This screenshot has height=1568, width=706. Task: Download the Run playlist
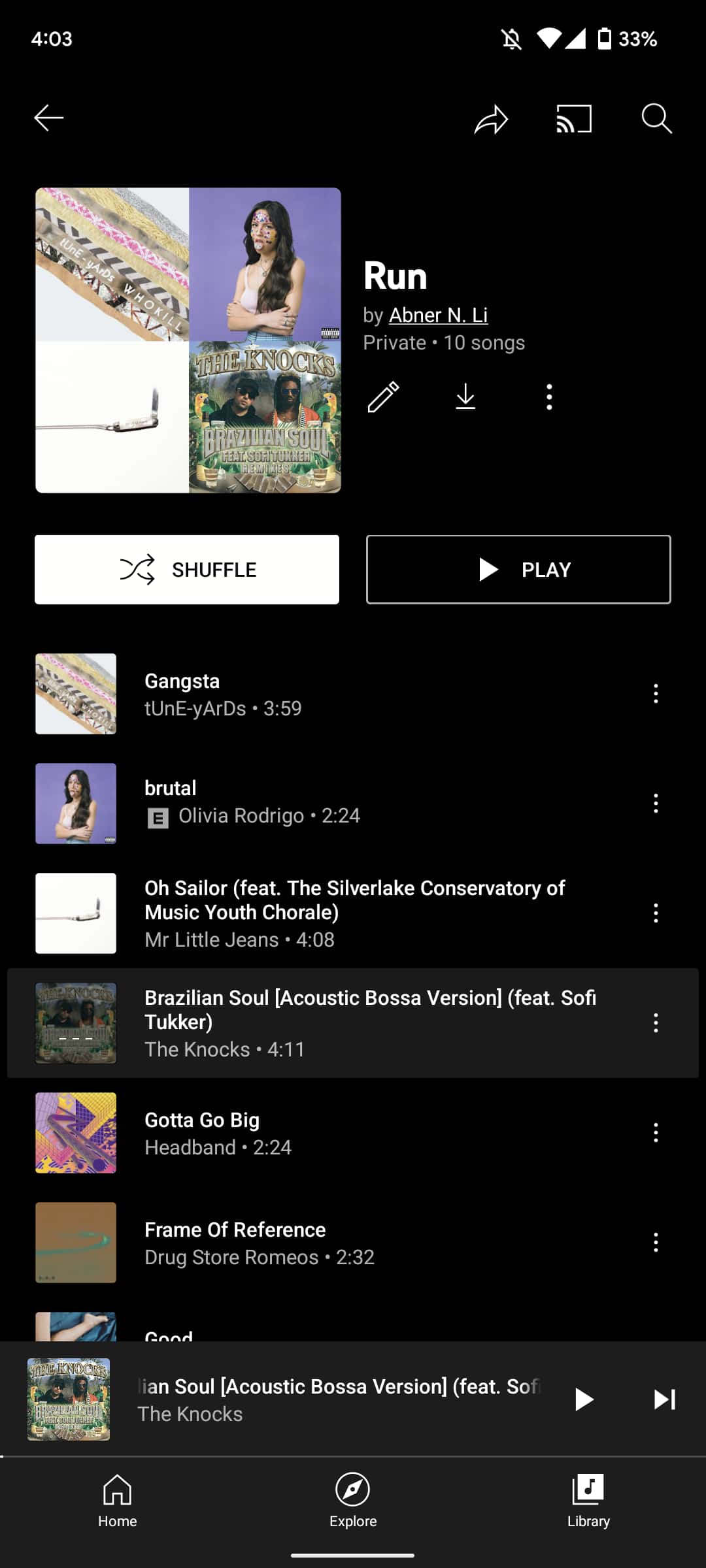click(x=465, y=397)
